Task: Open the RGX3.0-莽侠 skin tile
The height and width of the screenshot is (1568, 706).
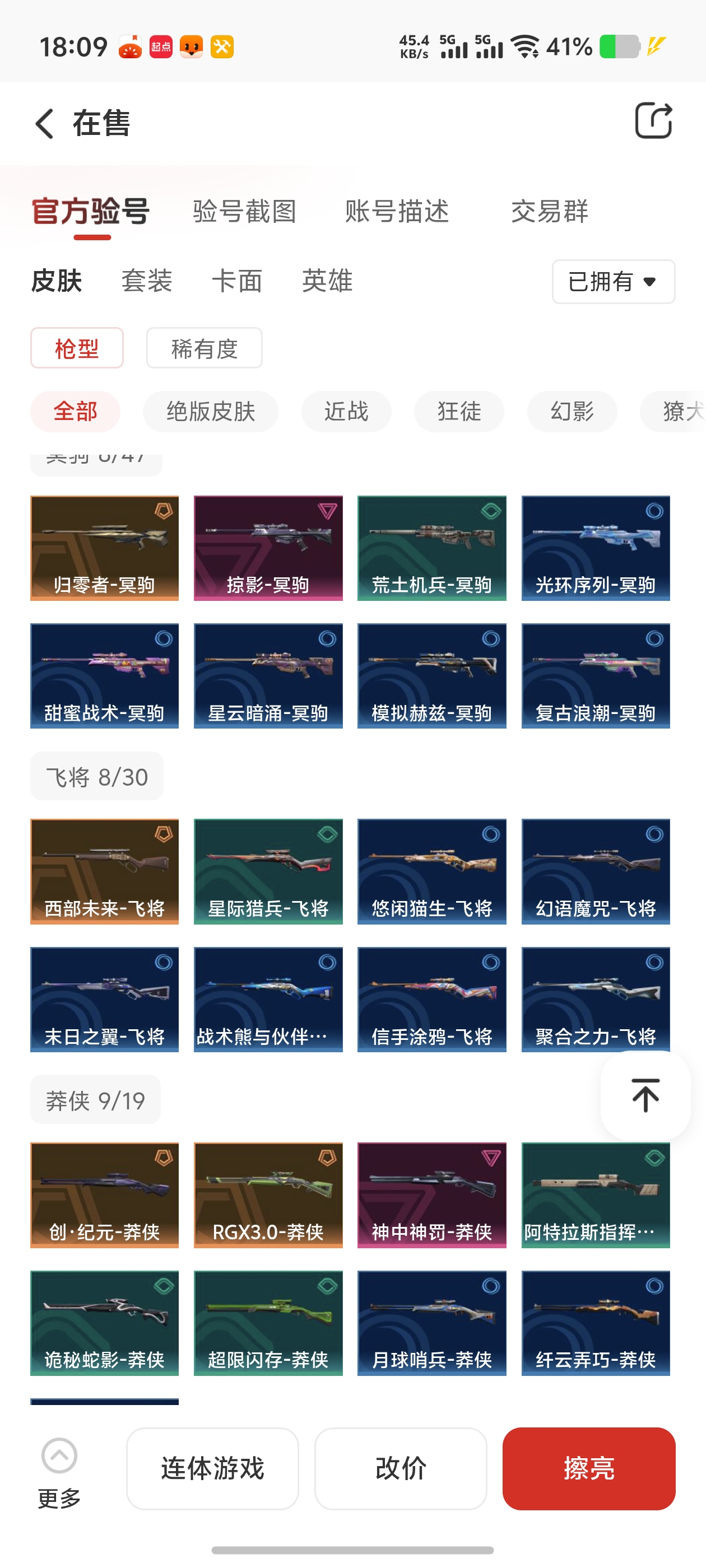Action: click(268, 1195)
